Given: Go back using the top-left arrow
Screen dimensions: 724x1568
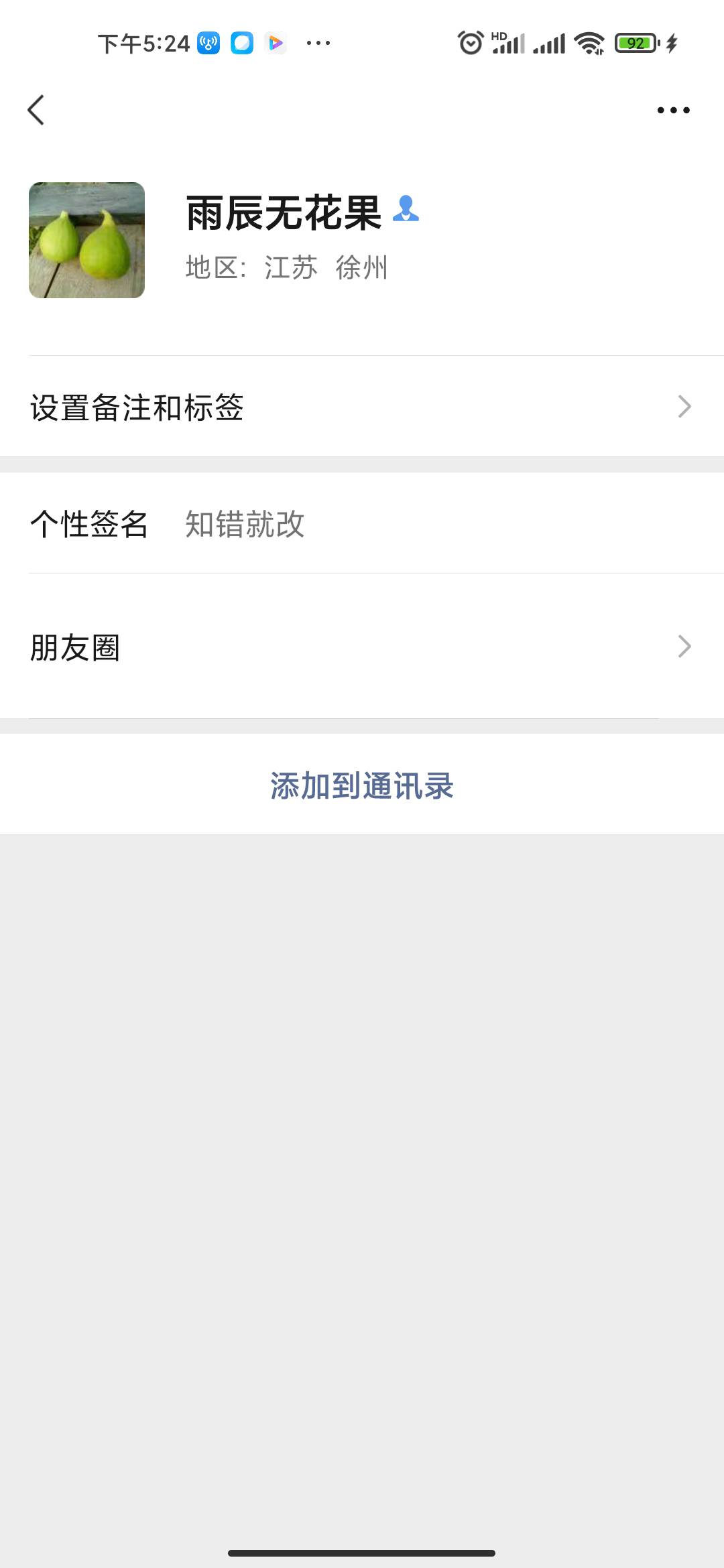Looking at the screenshot, I should click(36, 110).
